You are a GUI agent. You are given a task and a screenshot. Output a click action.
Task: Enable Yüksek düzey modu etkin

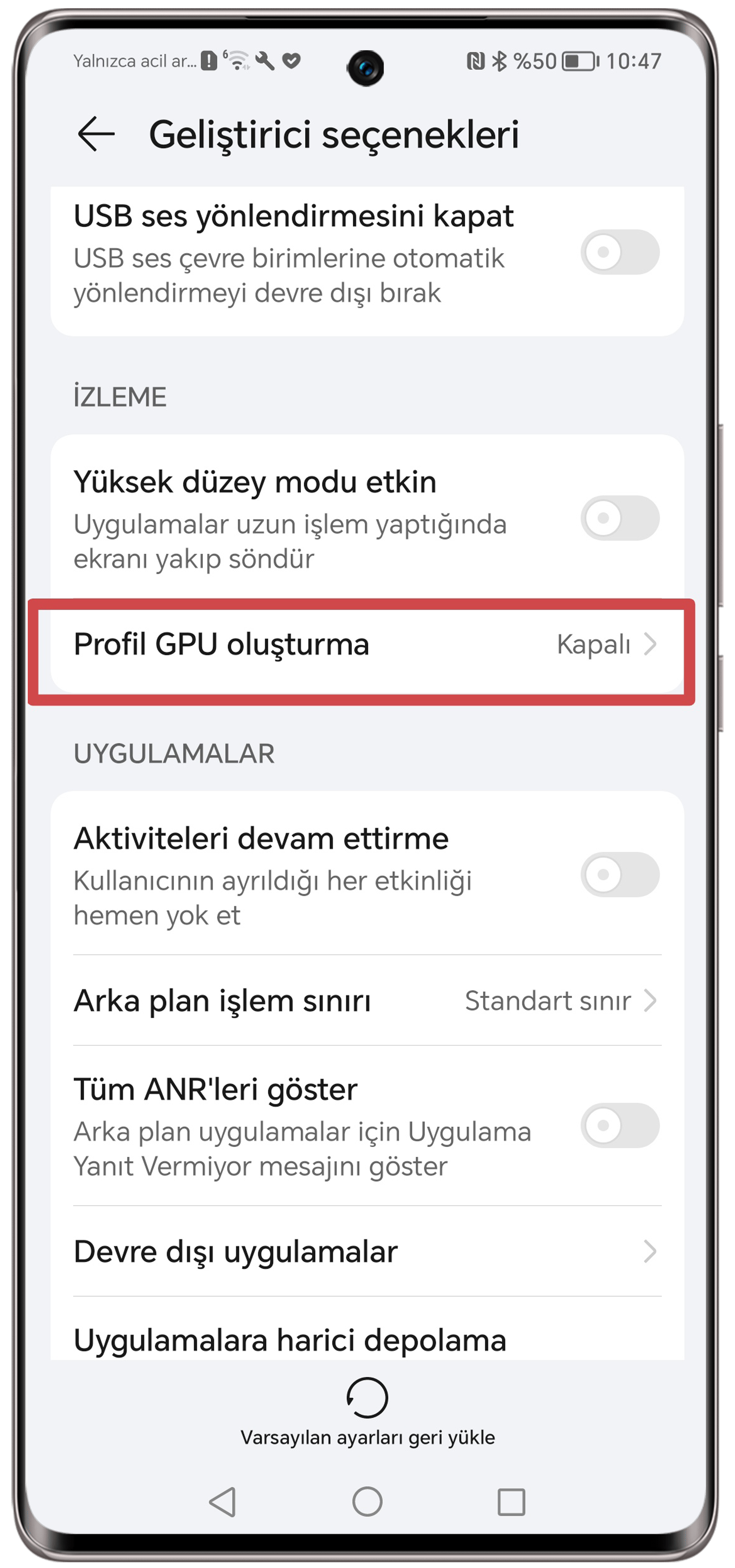click(619, 518)
